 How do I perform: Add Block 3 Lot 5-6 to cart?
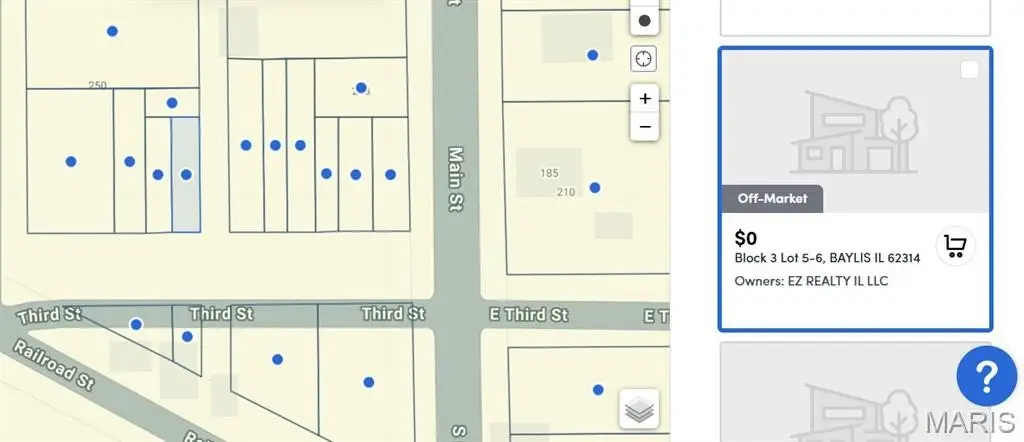coord(955,246)
